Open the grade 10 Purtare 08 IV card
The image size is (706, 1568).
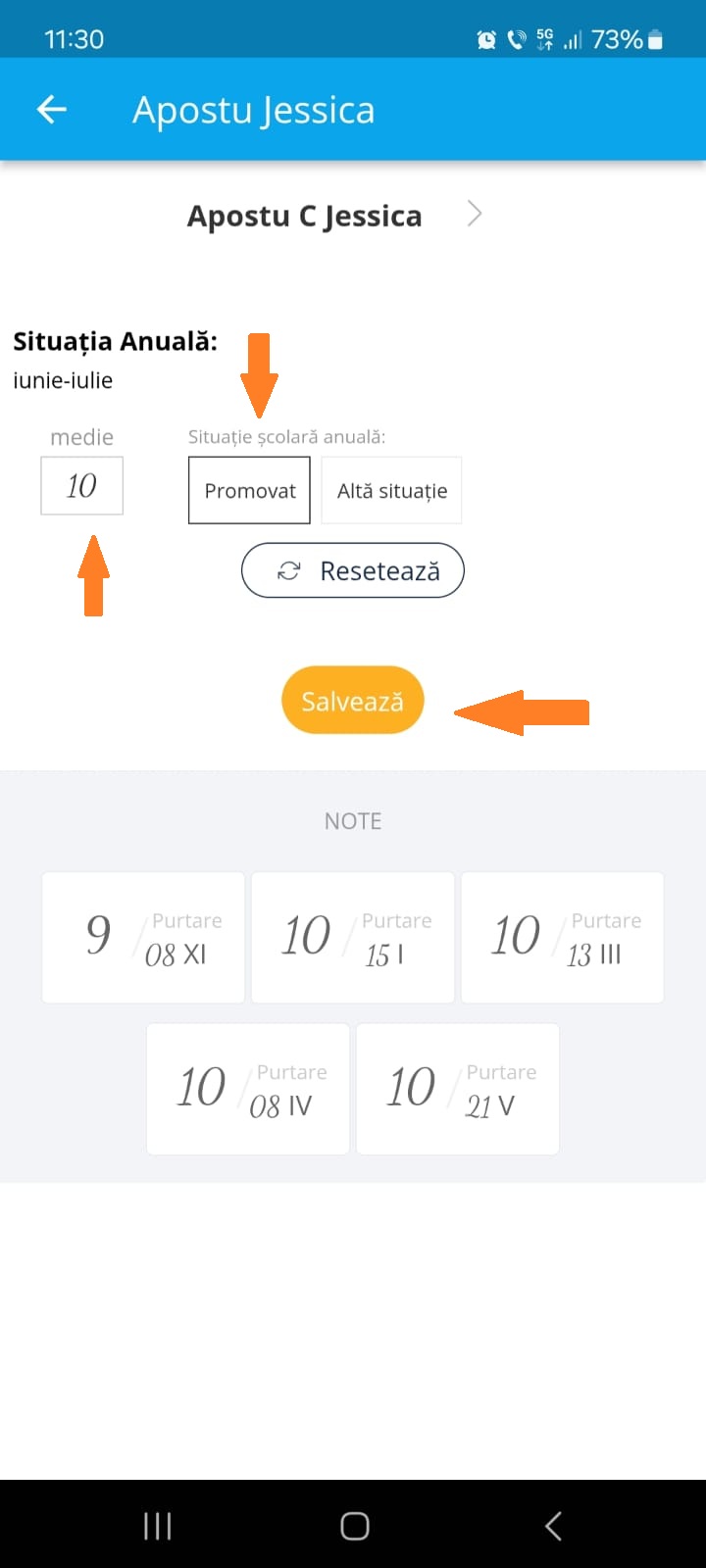click(x=248, y=1089)
